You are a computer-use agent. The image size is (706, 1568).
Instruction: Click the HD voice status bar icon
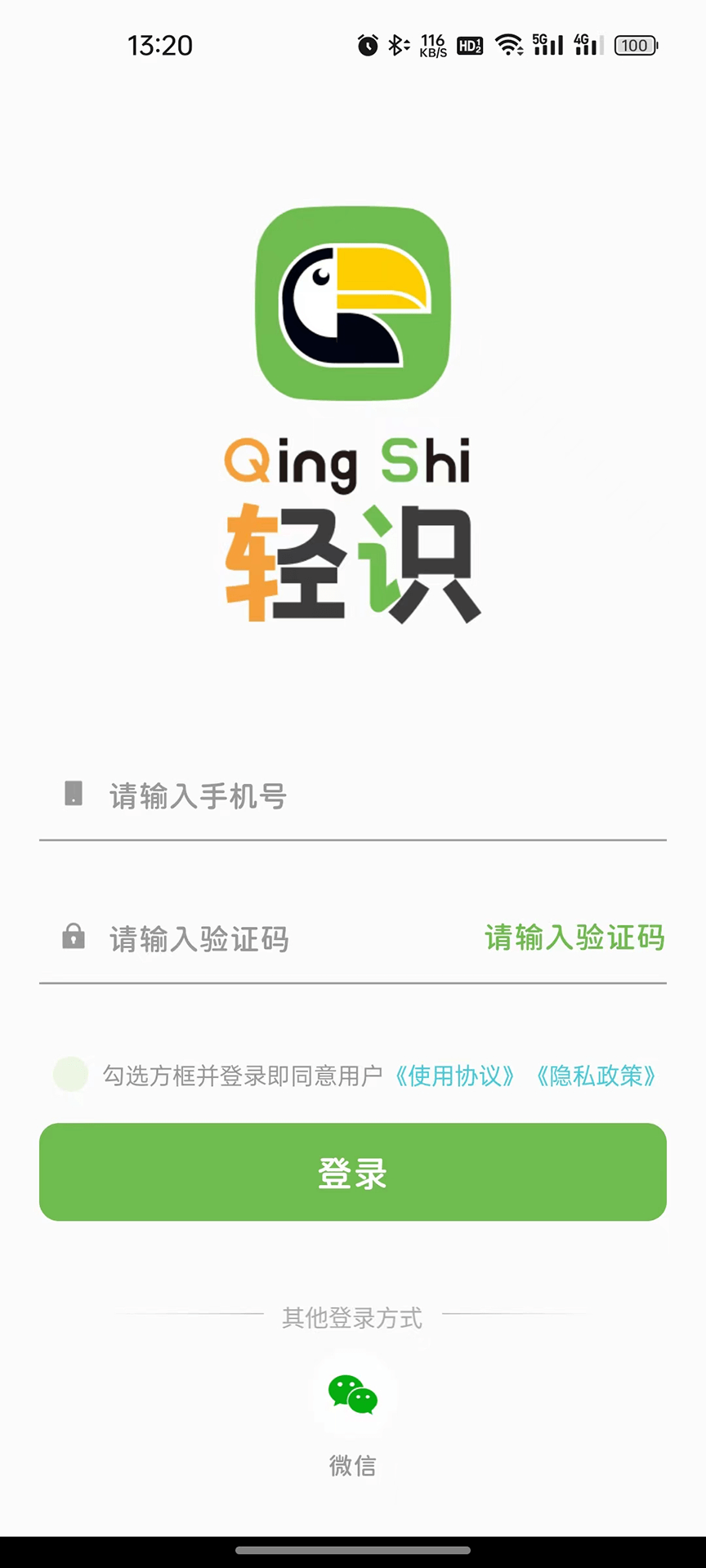pyautogui.click(x=468, y=47)
